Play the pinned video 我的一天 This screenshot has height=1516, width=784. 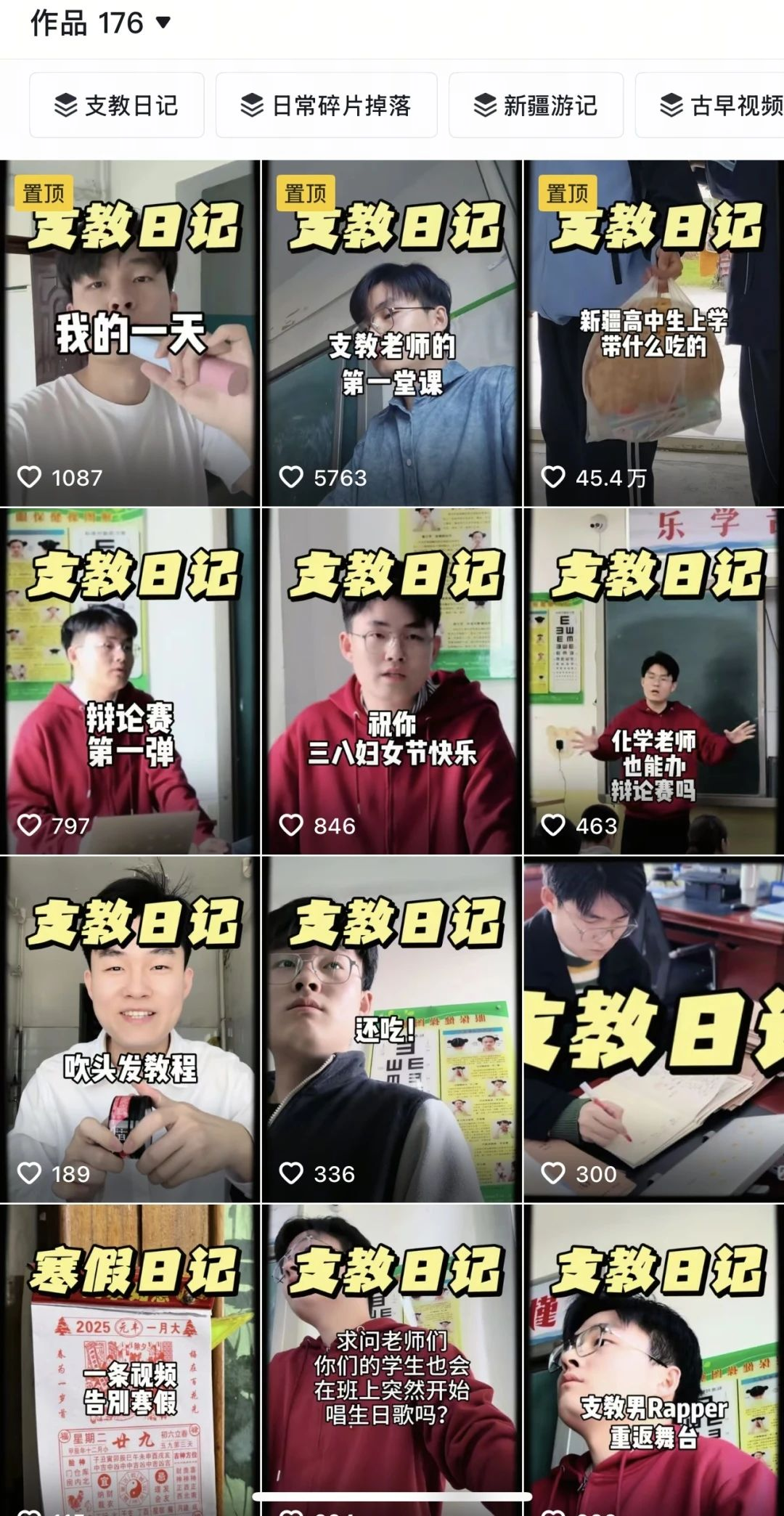(130, 334)
